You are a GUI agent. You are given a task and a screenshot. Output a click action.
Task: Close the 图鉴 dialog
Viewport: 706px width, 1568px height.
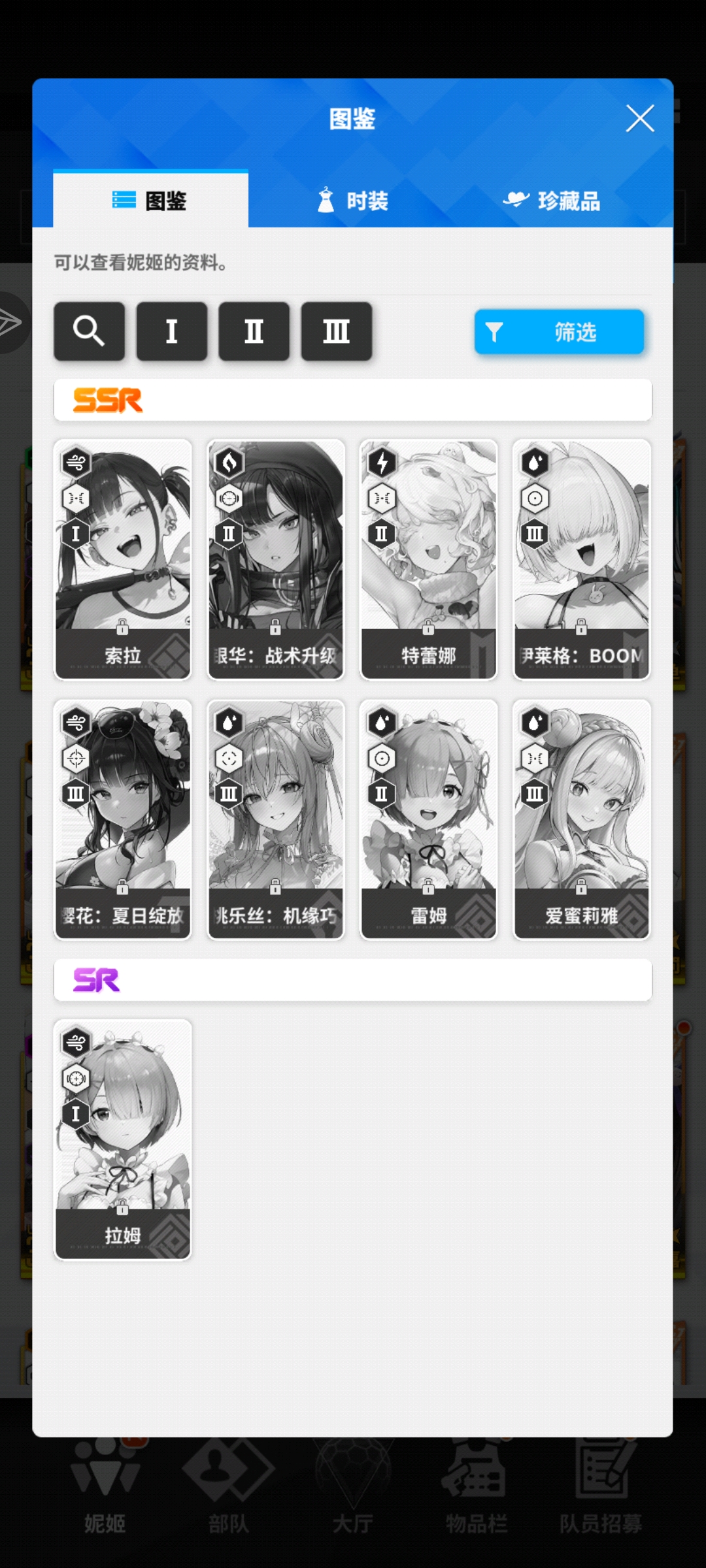pos(639,119)
